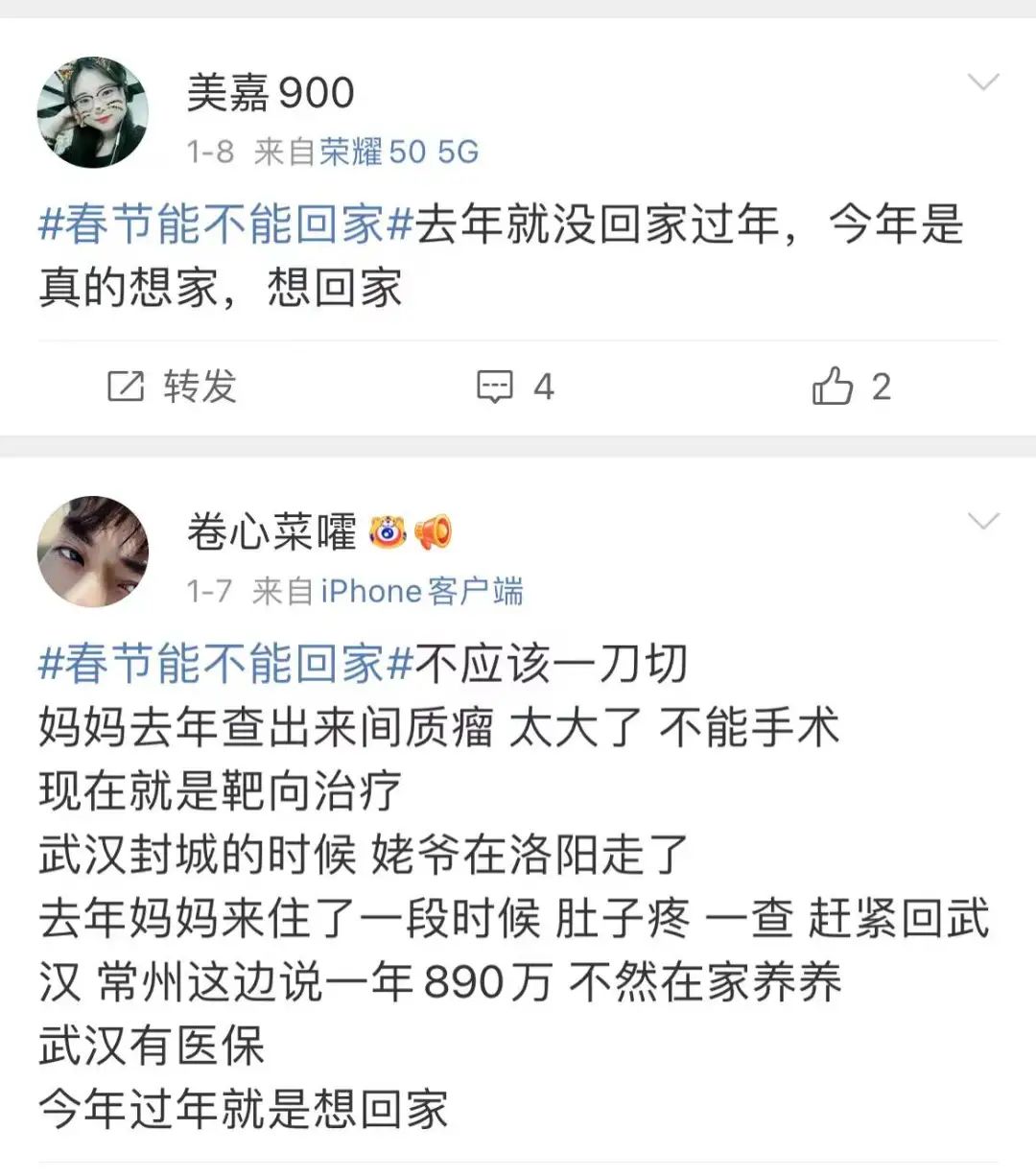Open the hashtag #春节能不能回家# in 卷心菜嚯's post
The height and width of the screenshot is (1176, 1036).
[x=226, y=664]
